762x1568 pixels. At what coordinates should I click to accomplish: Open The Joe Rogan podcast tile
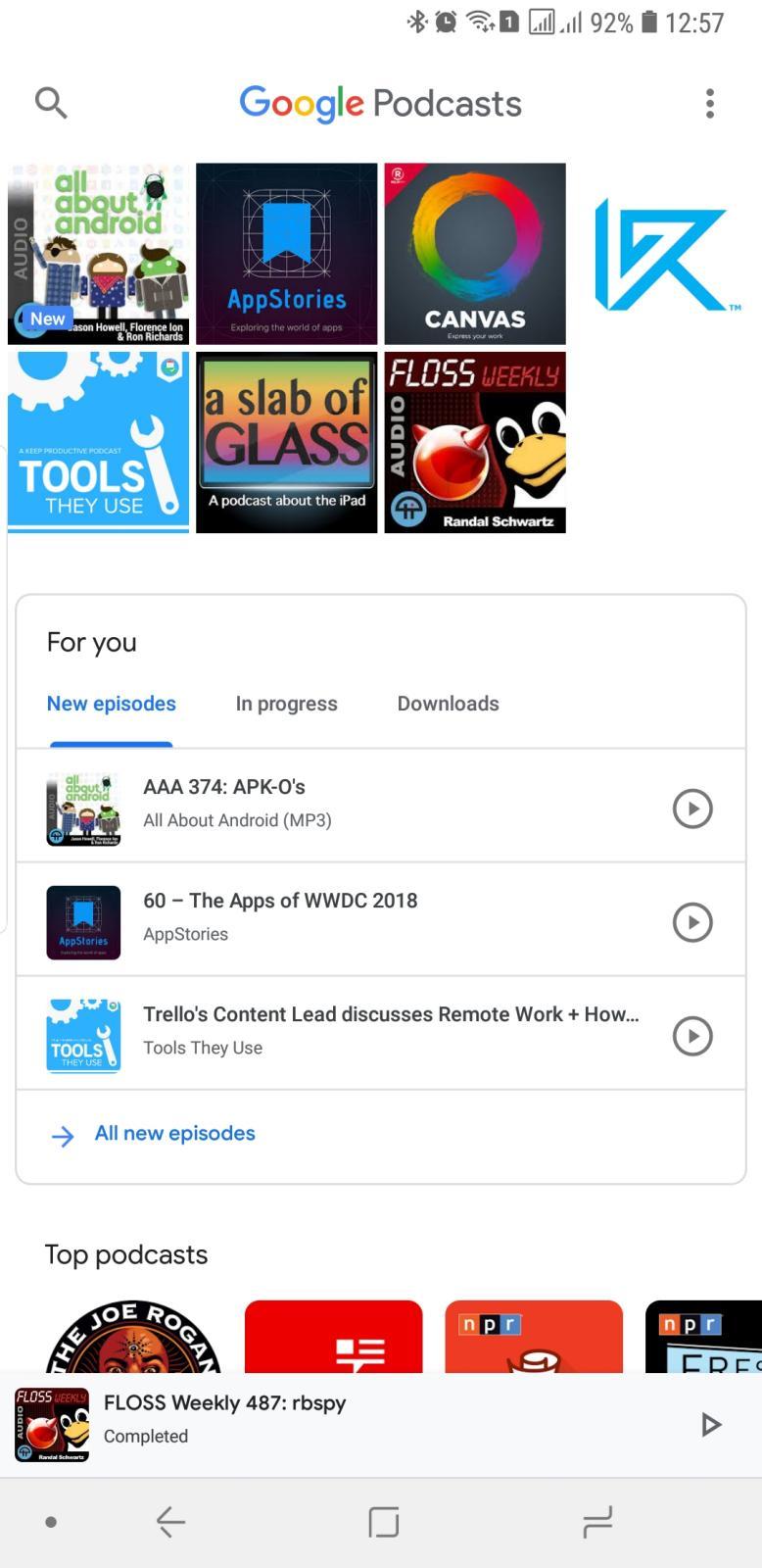(133, 1338)
